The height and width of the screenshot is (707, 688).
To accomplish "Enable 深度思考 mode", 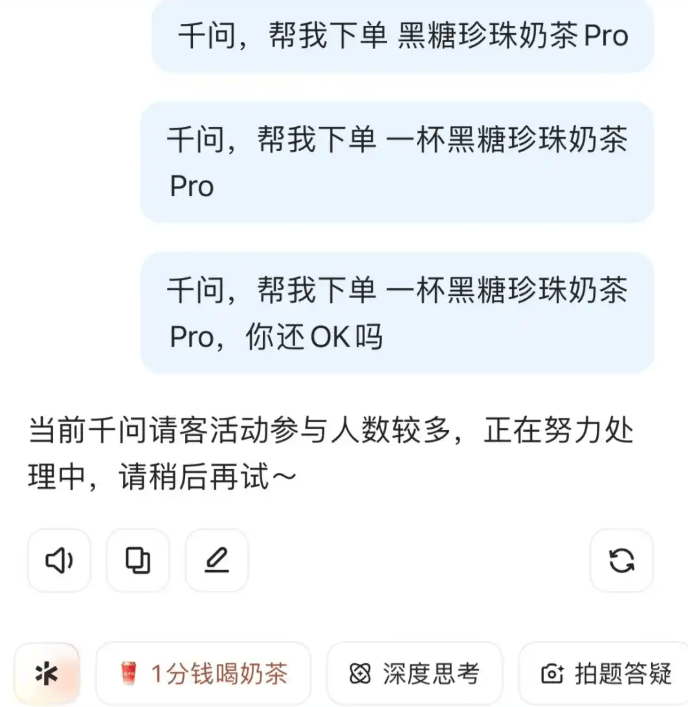I will tap(414, 674).
